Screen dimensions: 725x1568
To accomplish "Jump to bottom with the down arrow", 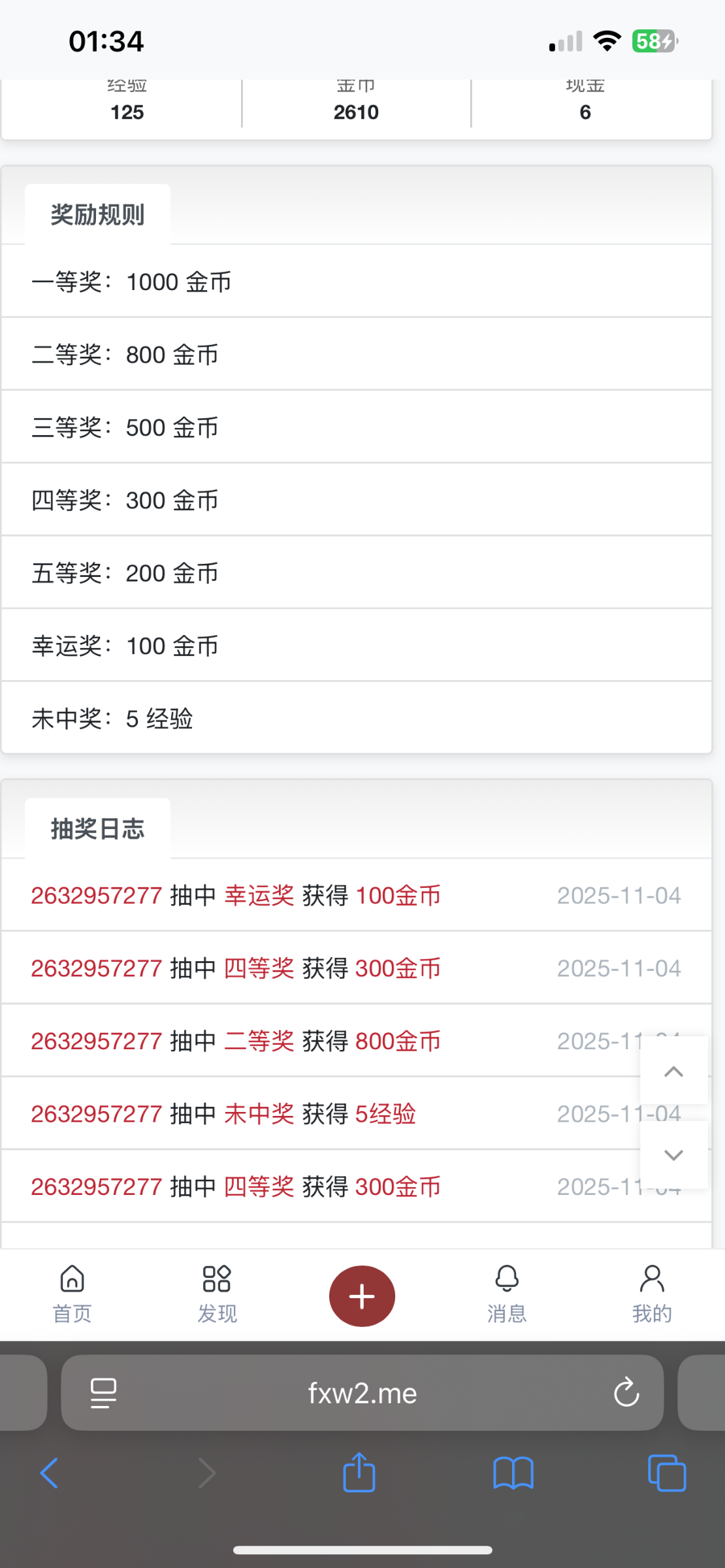I will coord(674,1155).
